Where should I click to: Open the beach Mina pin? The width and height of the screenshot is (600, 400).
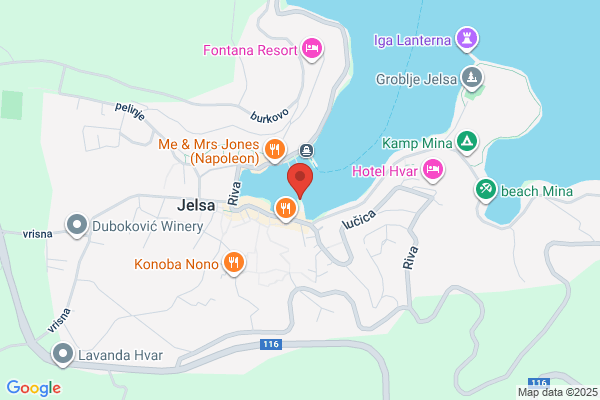[486, 190]
